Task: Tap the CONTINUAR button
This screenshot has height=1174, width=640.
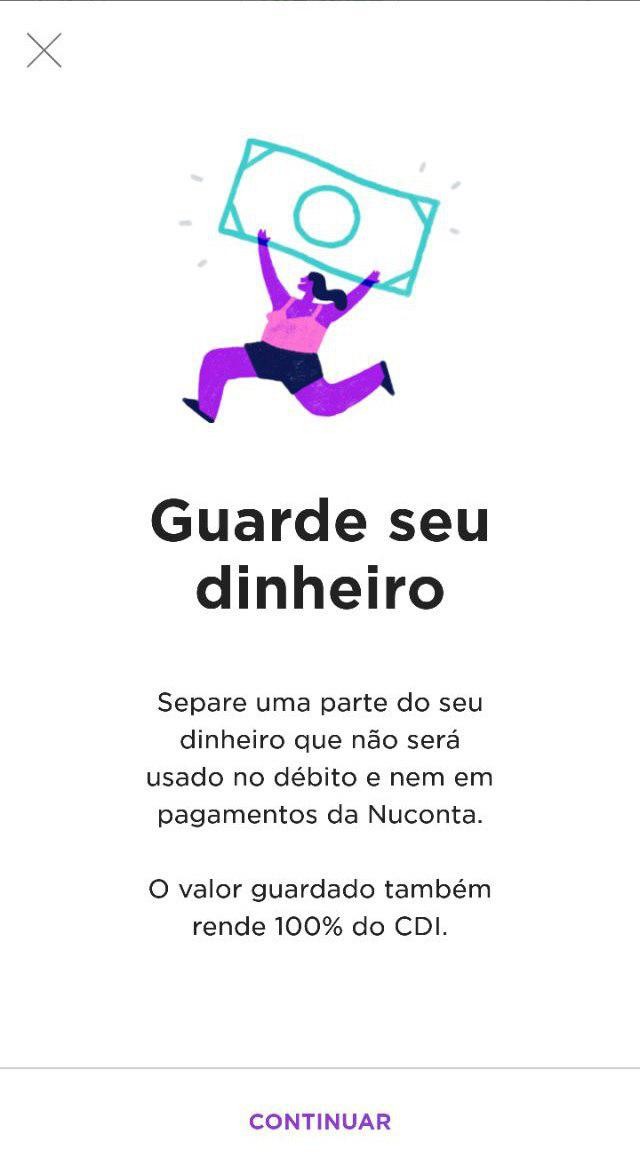Action: coord(320,1121)
